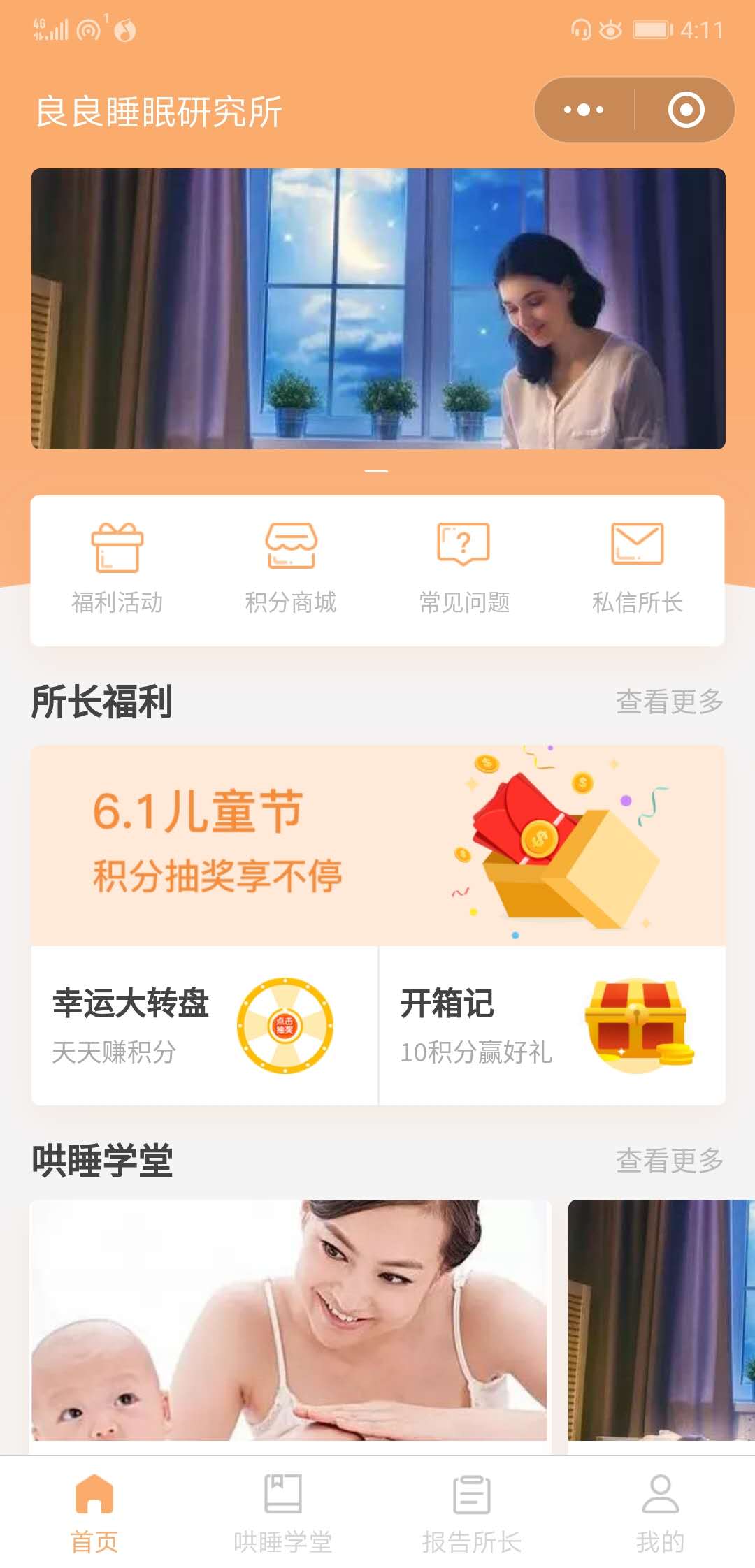Close the mini program with the circle button
The height and width of the screenshot is (1568, 755).
[x=686, y=110]
